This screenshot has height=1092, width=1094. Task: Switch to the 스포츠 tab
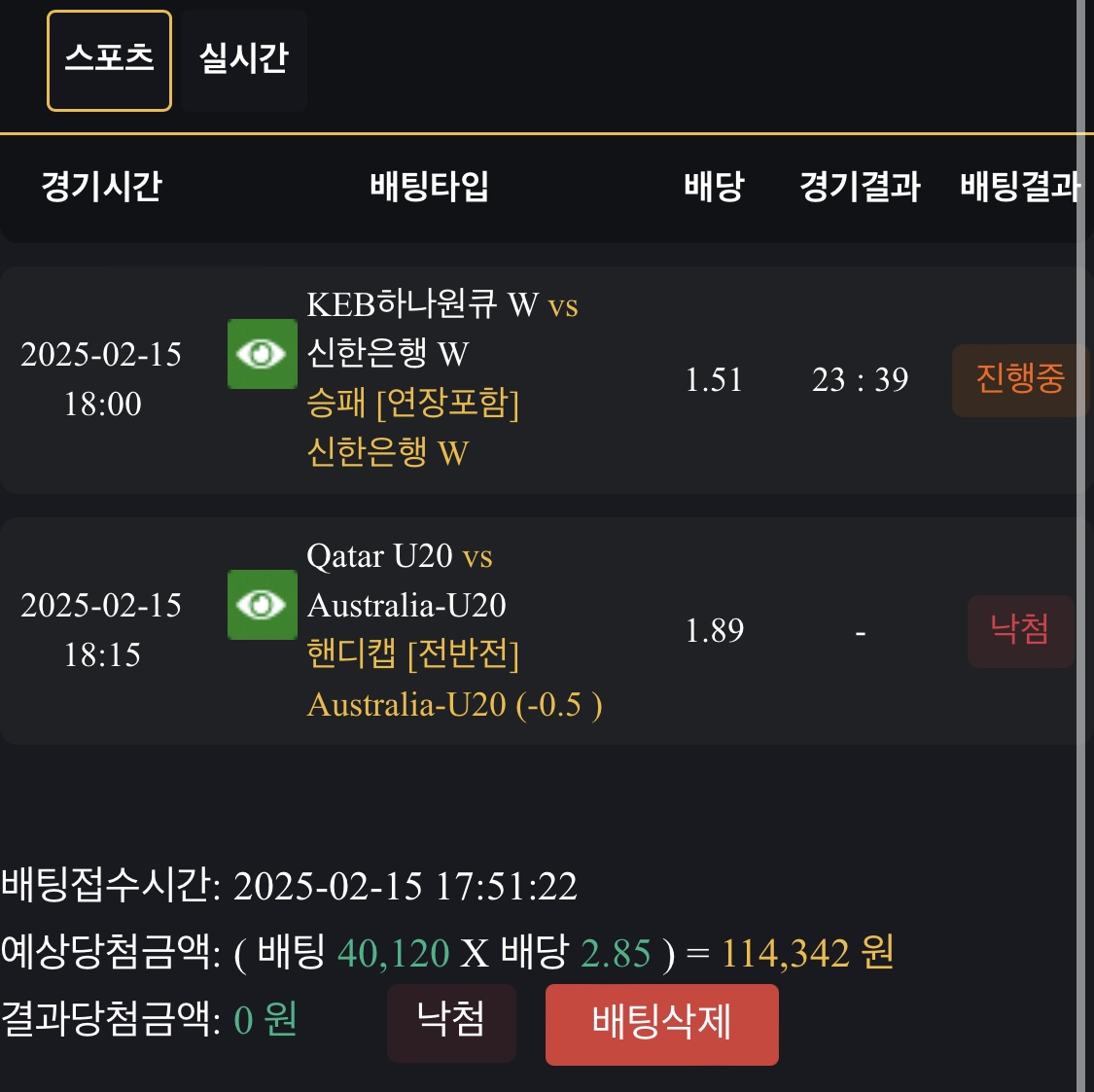coord(109,60)
